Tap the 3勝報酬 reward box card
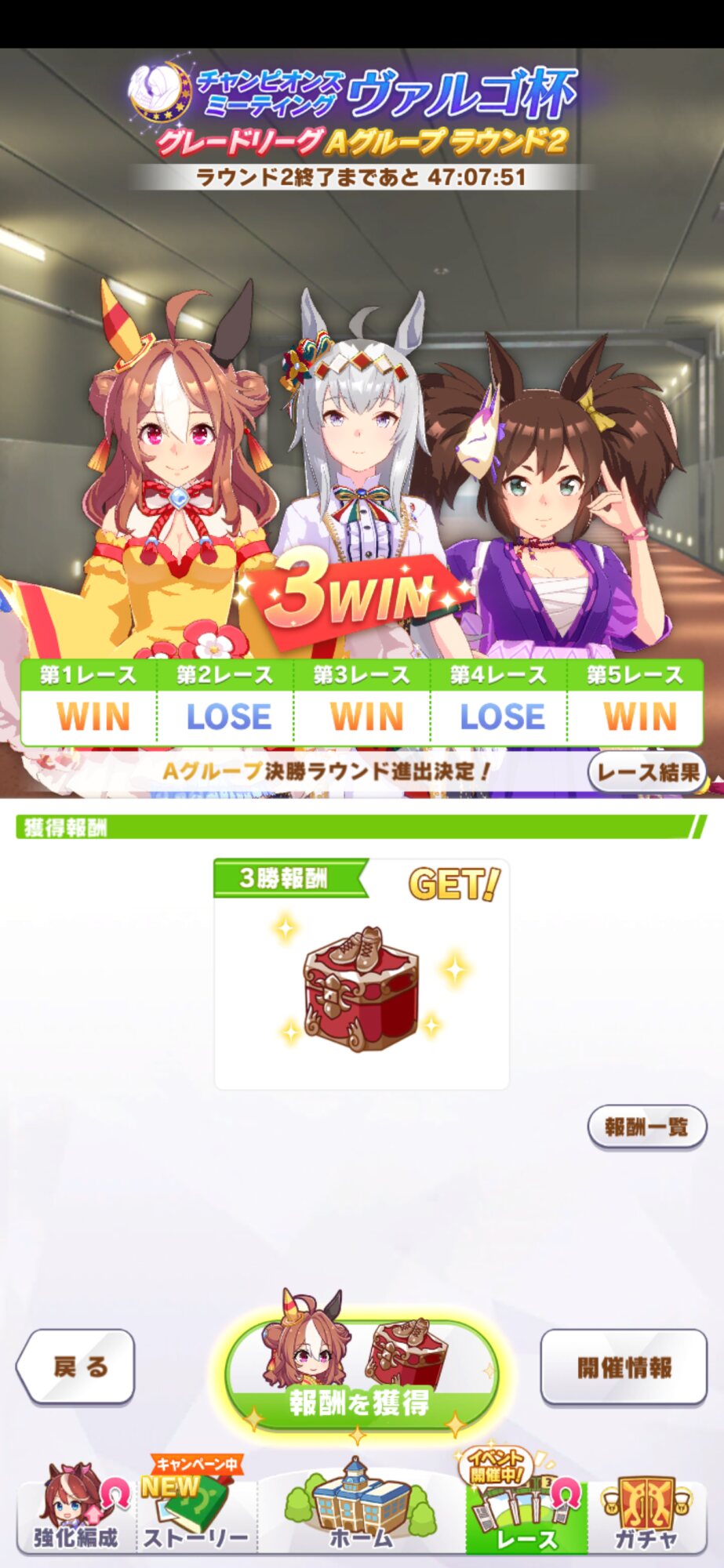The height and width of the screenshot is (1568, 724). [362, 975]
